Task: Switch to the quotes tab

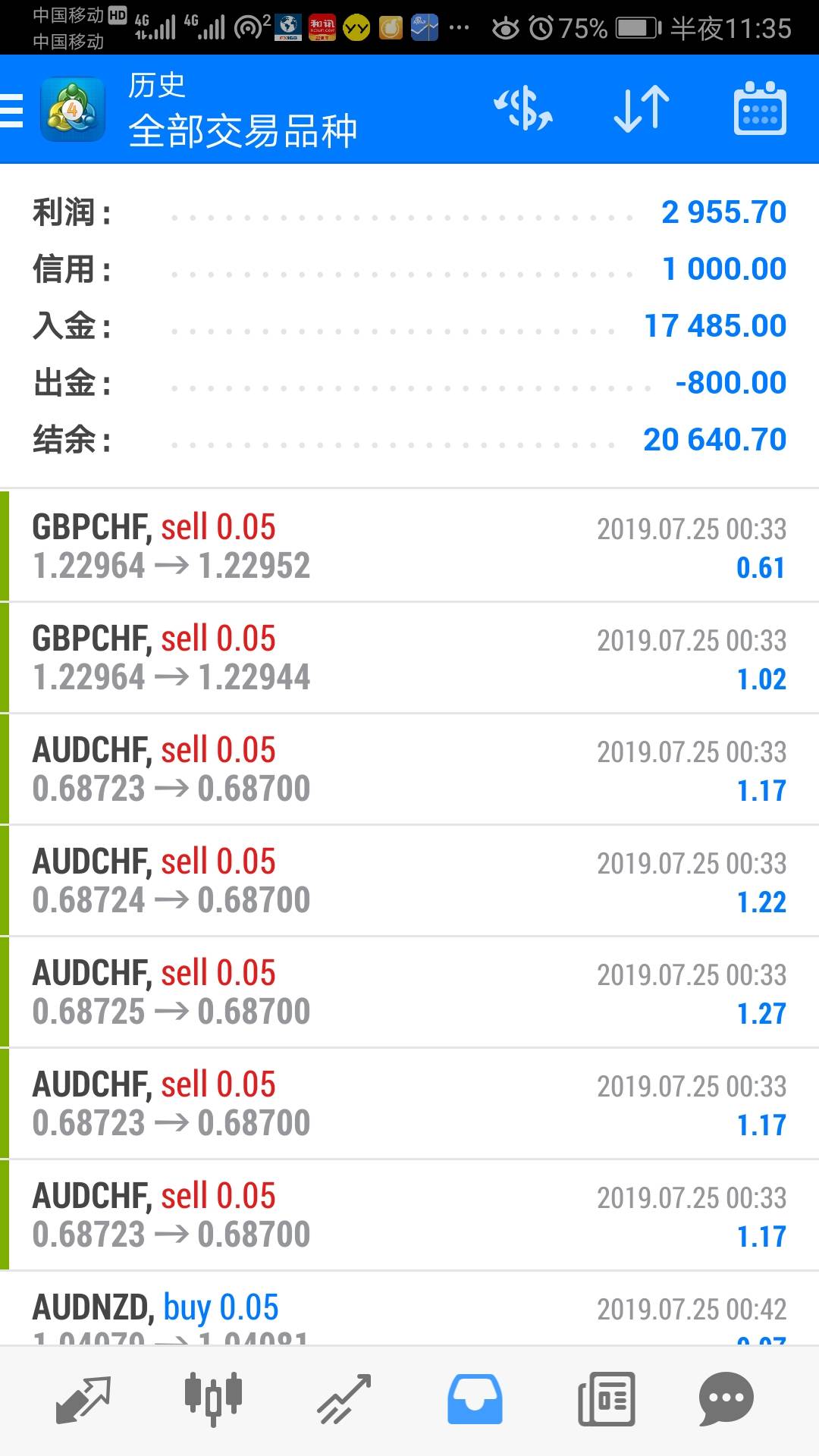Action: (83, 1399)
